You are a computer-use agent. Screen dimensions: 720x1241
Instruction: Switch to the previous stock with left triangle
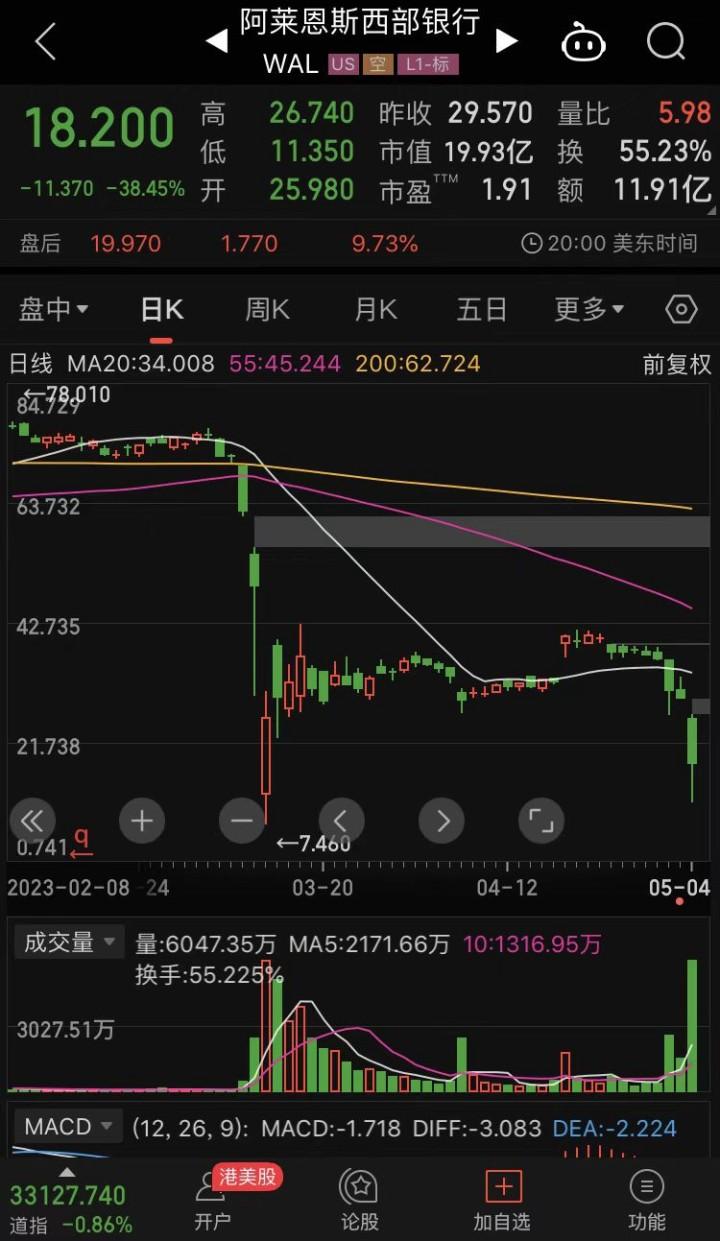tap(217, 41)
